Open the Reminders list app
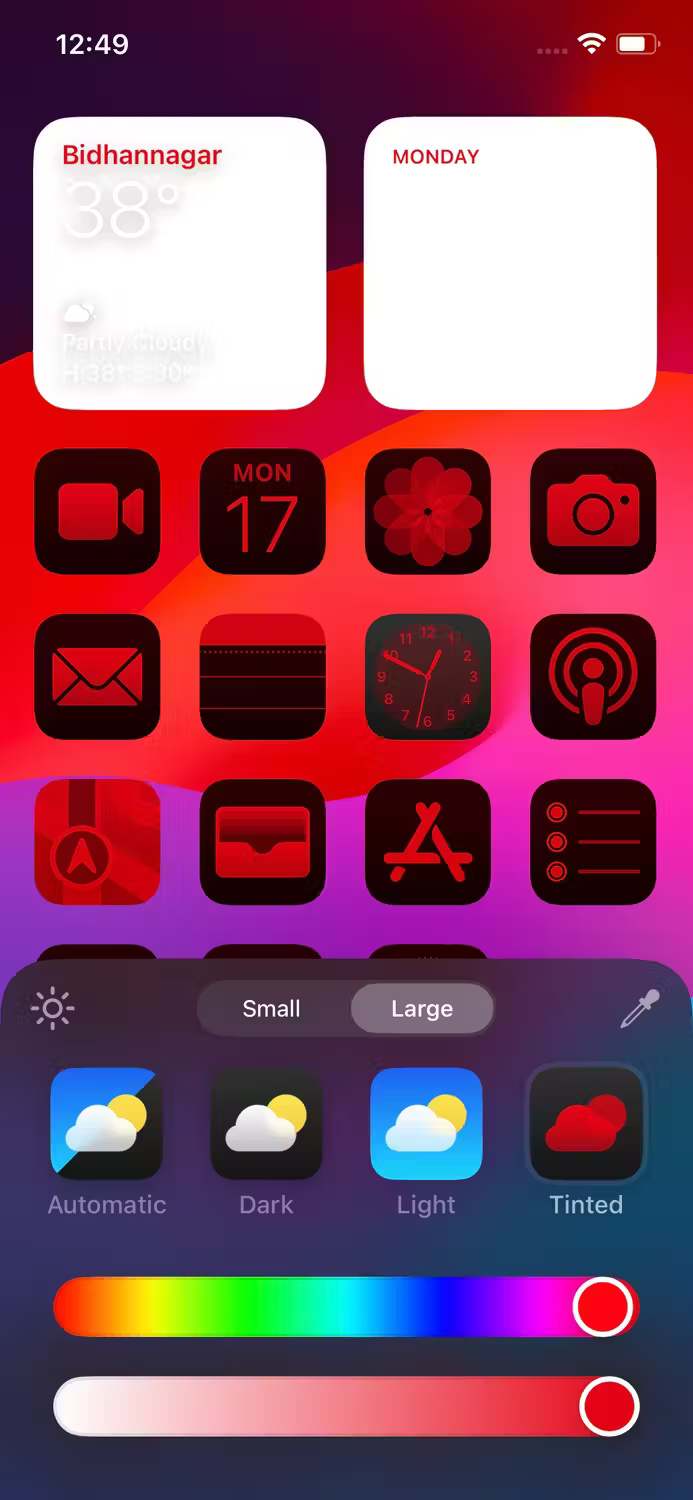This screenshot has height=1500, width=693. click(x=593, y=841)
